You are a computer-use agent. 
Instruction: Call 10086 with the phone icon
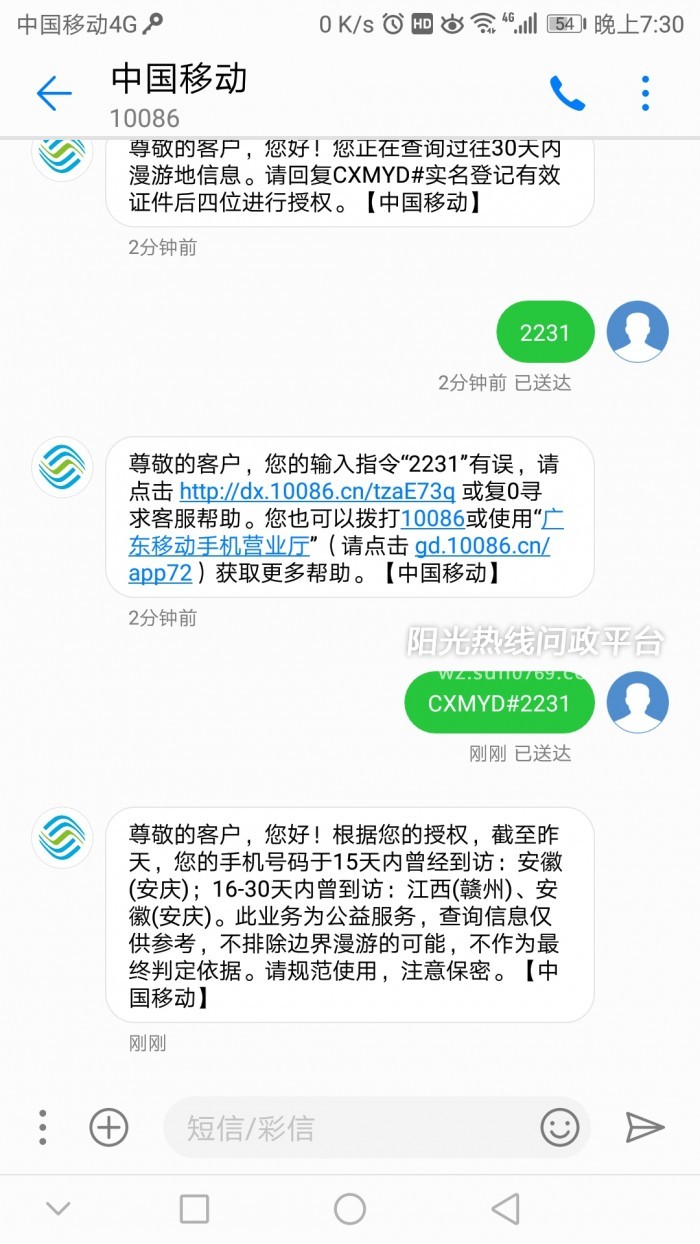click(567, 94)
